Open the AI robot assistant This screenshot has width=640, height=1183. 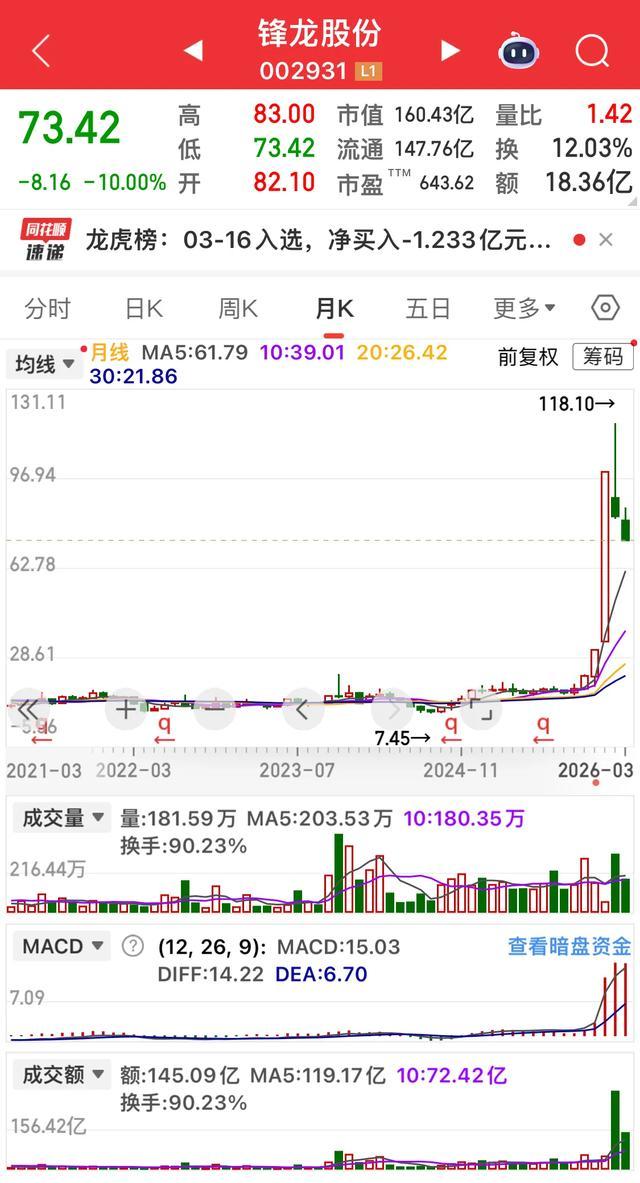[x=518, y=50]
